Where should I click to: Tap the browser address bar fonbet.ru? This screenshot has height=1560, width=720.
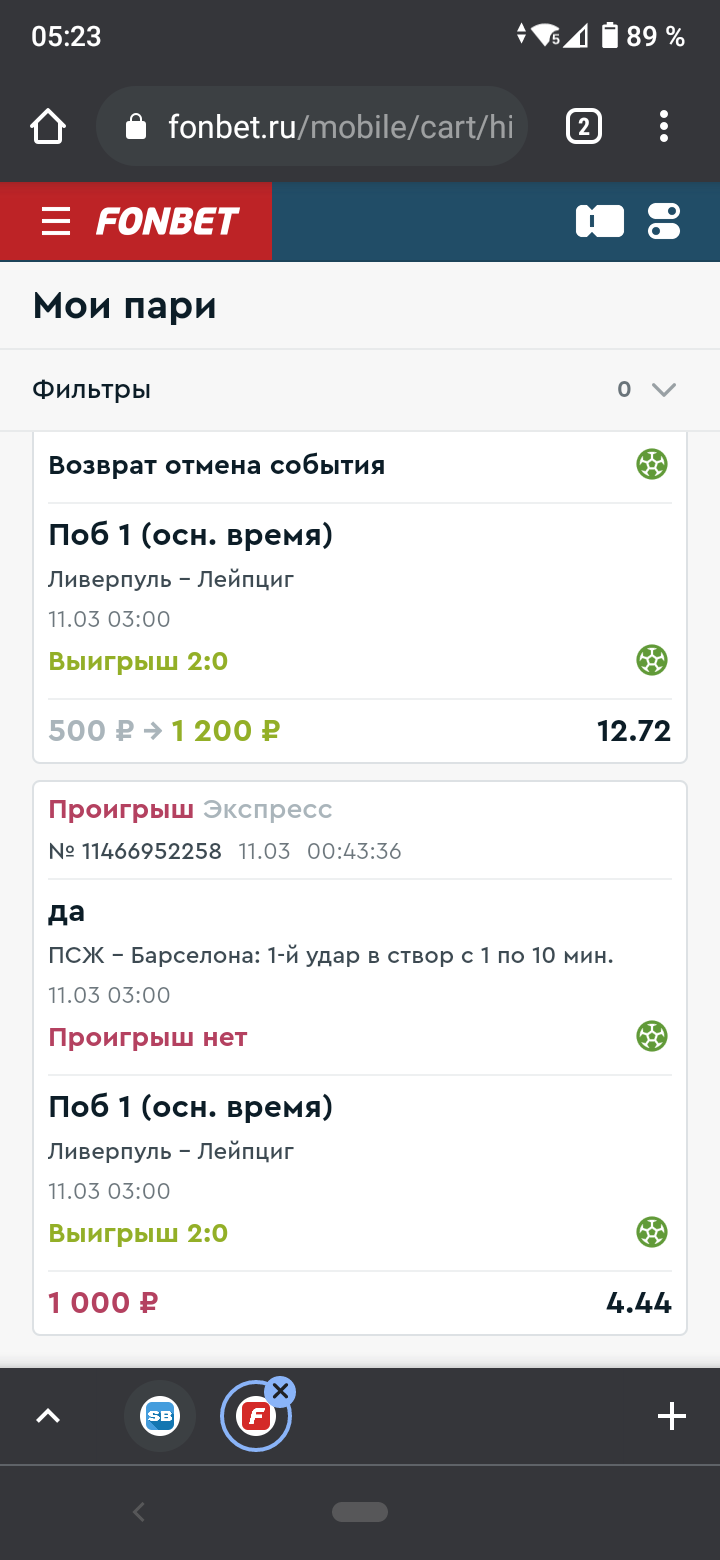coord(311,127)
